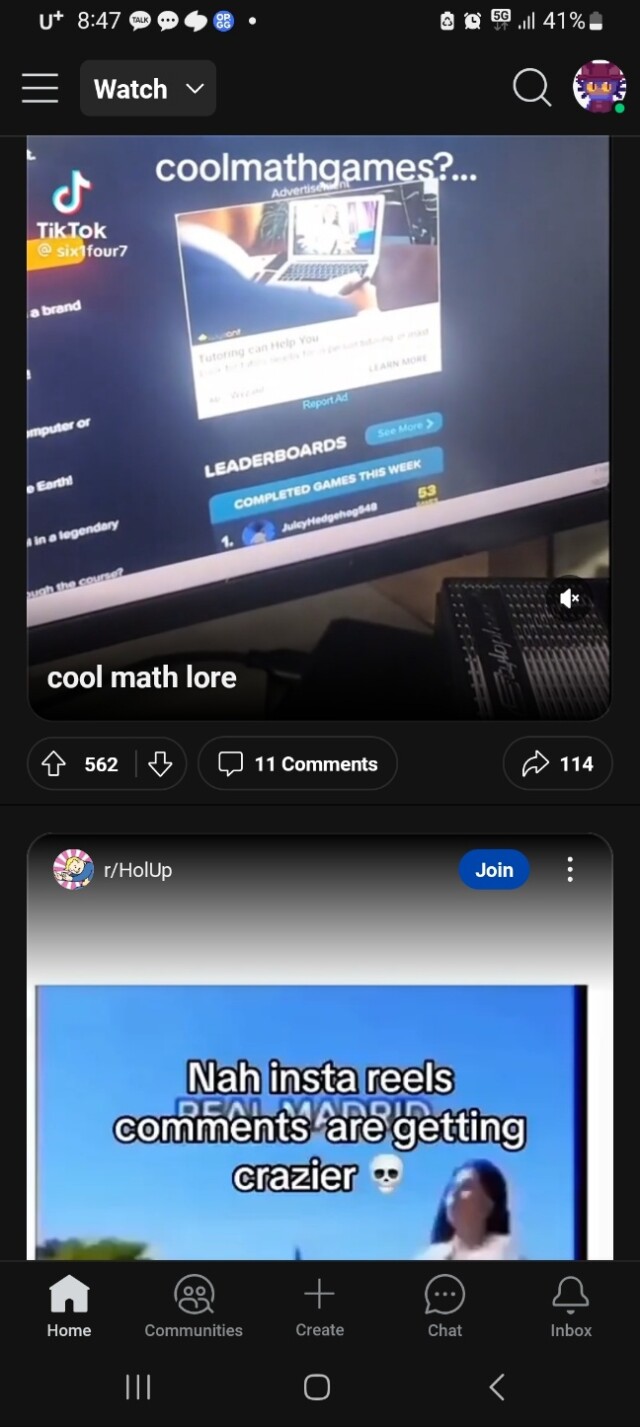640x1427 pixels.
Task: Open the Inbox tab
Action: [x=571, y=1307]
